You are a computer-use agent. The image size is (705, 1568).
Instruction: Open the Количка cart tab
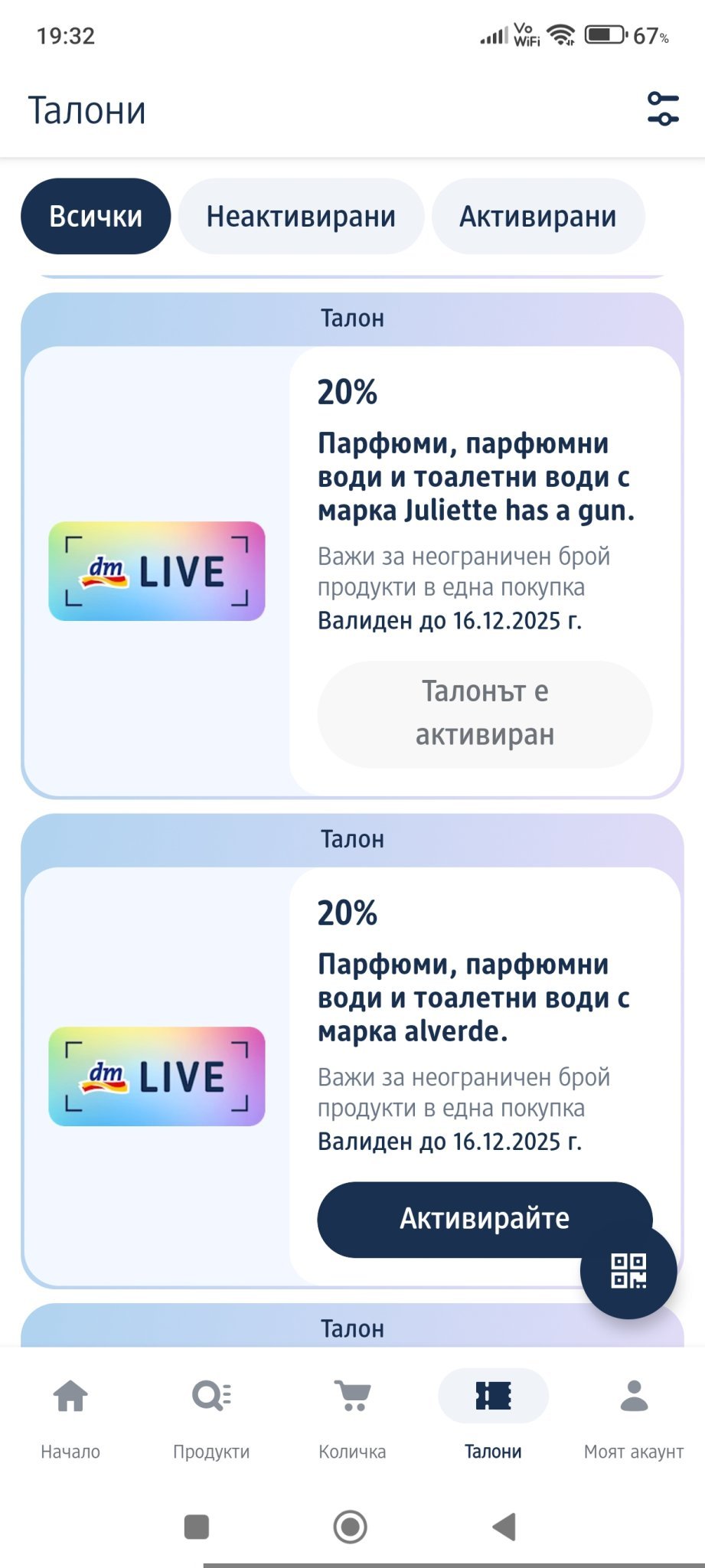click(352, 1416)
